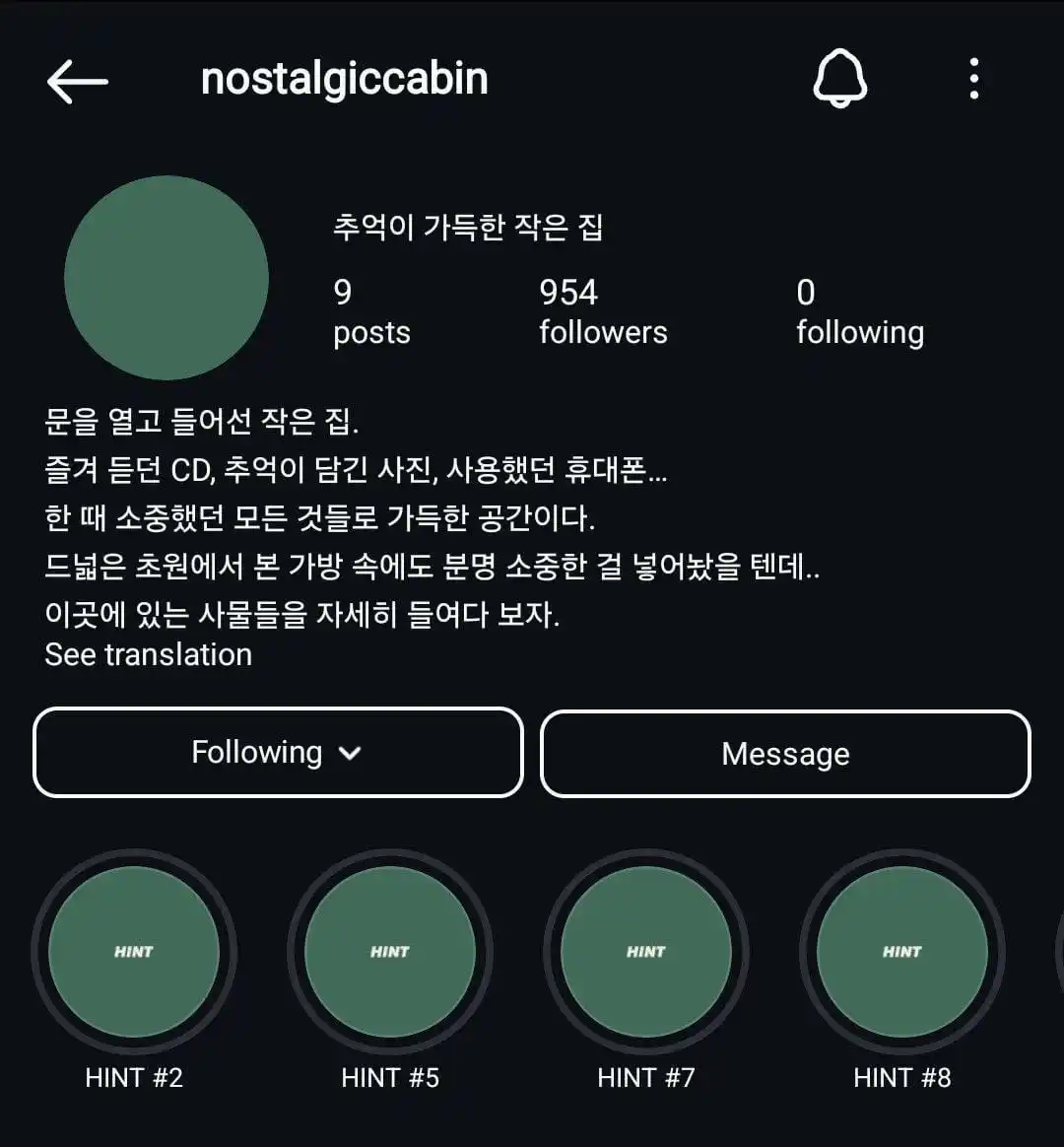This screenshot has width=1064, height=1147.
Task: Tap the green profile picture
Action: 166,278
